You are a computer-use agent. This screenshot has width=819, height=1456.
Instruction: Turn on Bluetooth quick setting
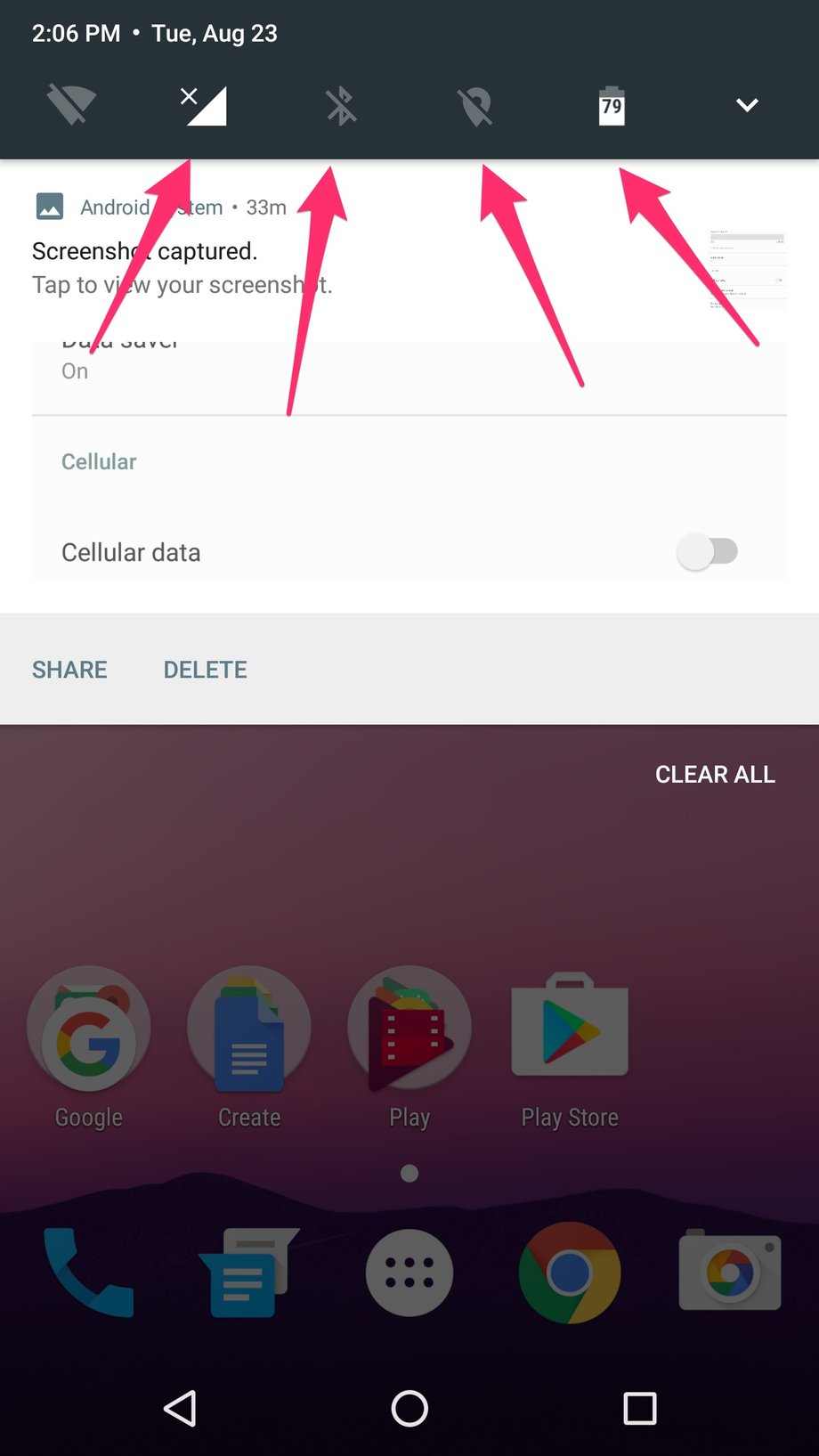point(341,106)
